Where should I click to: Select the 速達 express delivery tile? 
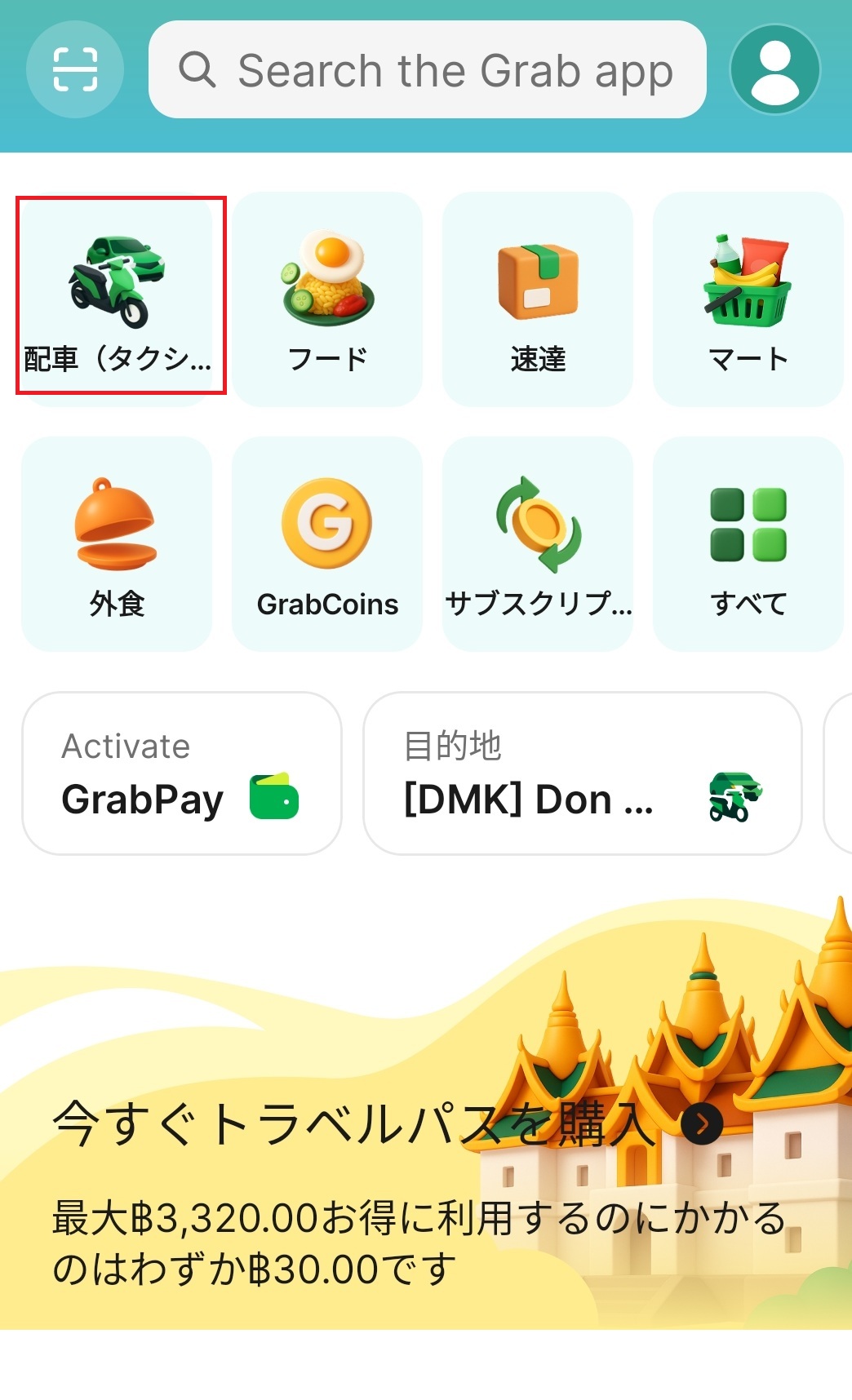538,299
